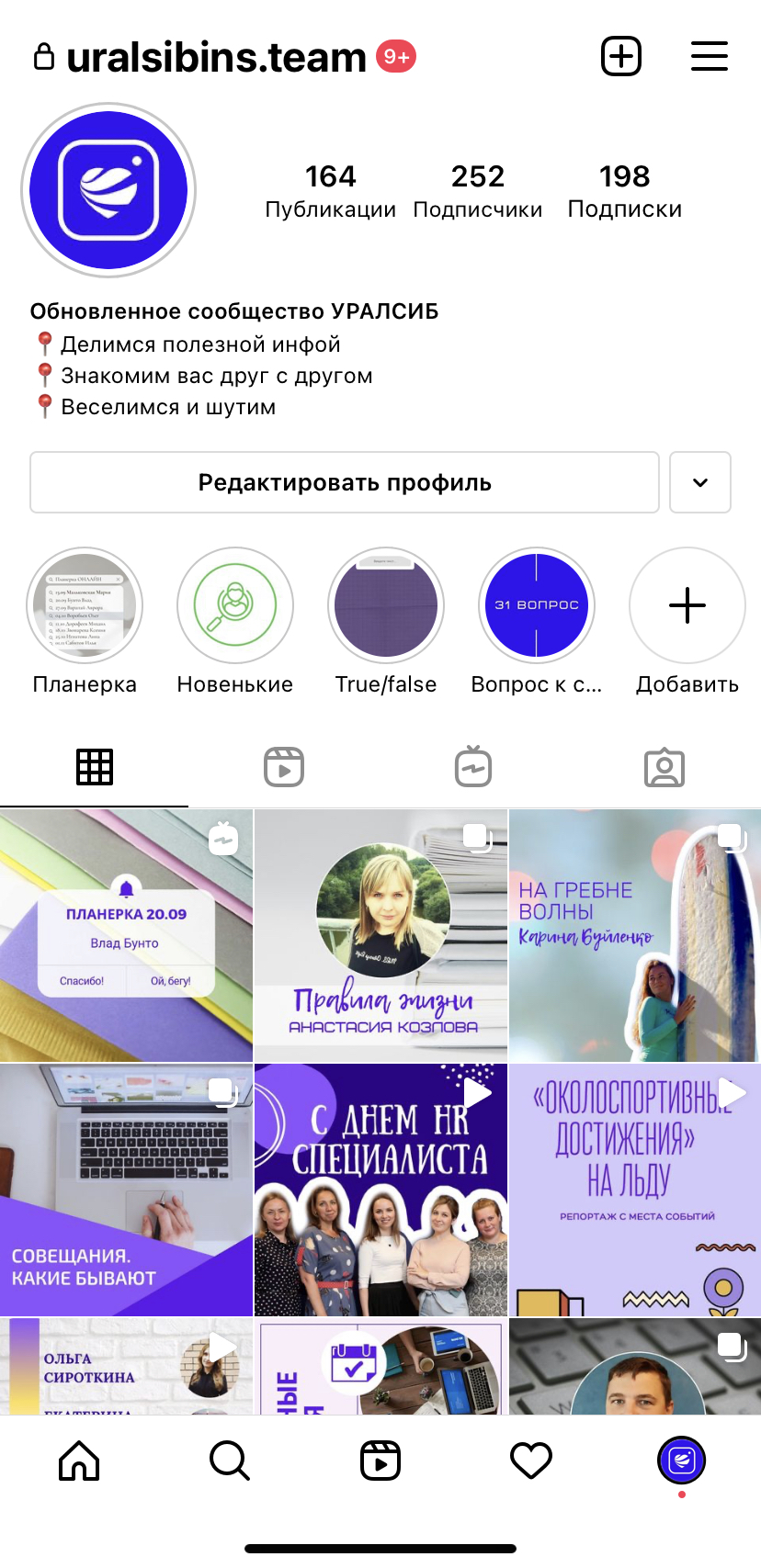Open the С днем HR специалиста video
761x1568 pixels.
tap(380, 1190)
